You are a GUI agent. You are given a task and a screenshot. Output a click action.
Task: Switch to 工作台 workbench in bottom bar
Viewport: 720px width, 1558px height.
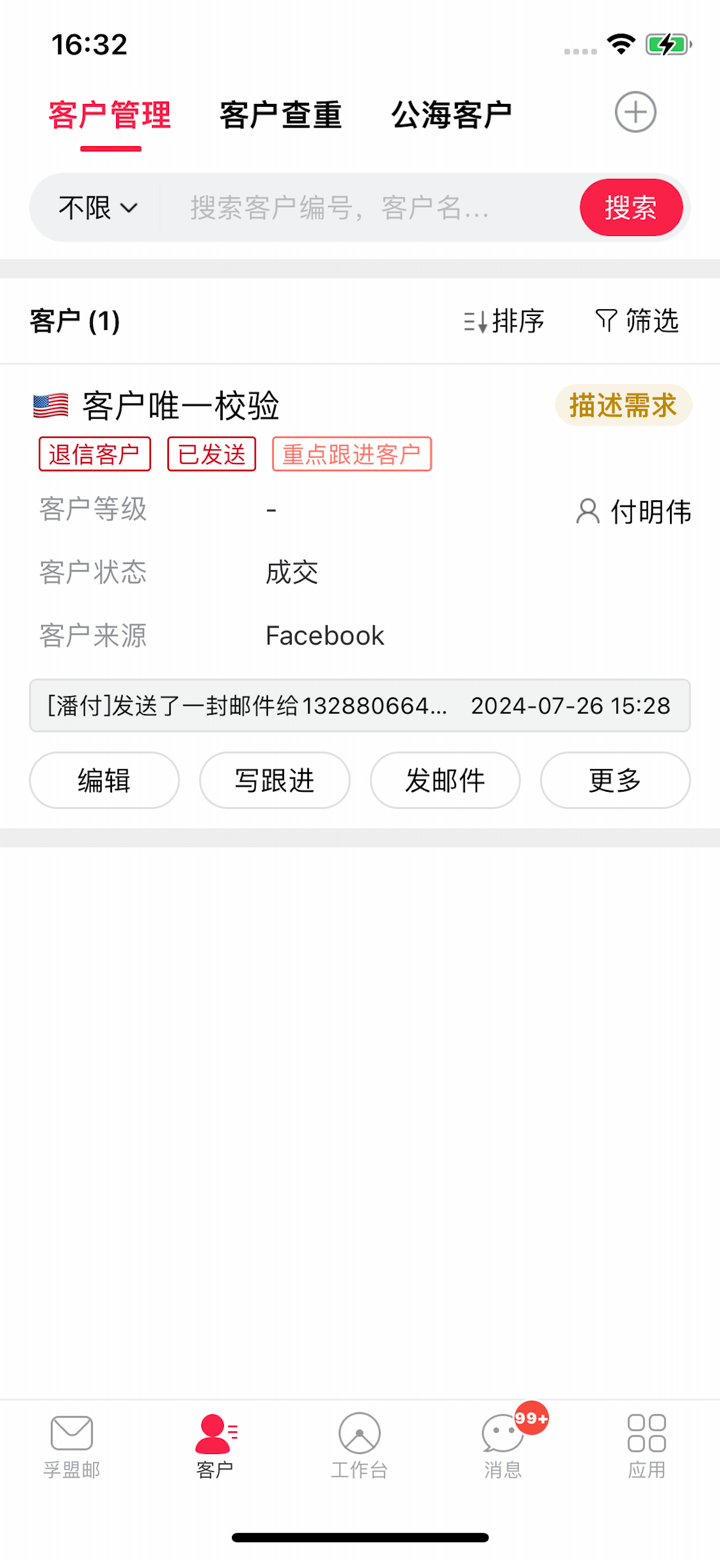coord(359,1443)
